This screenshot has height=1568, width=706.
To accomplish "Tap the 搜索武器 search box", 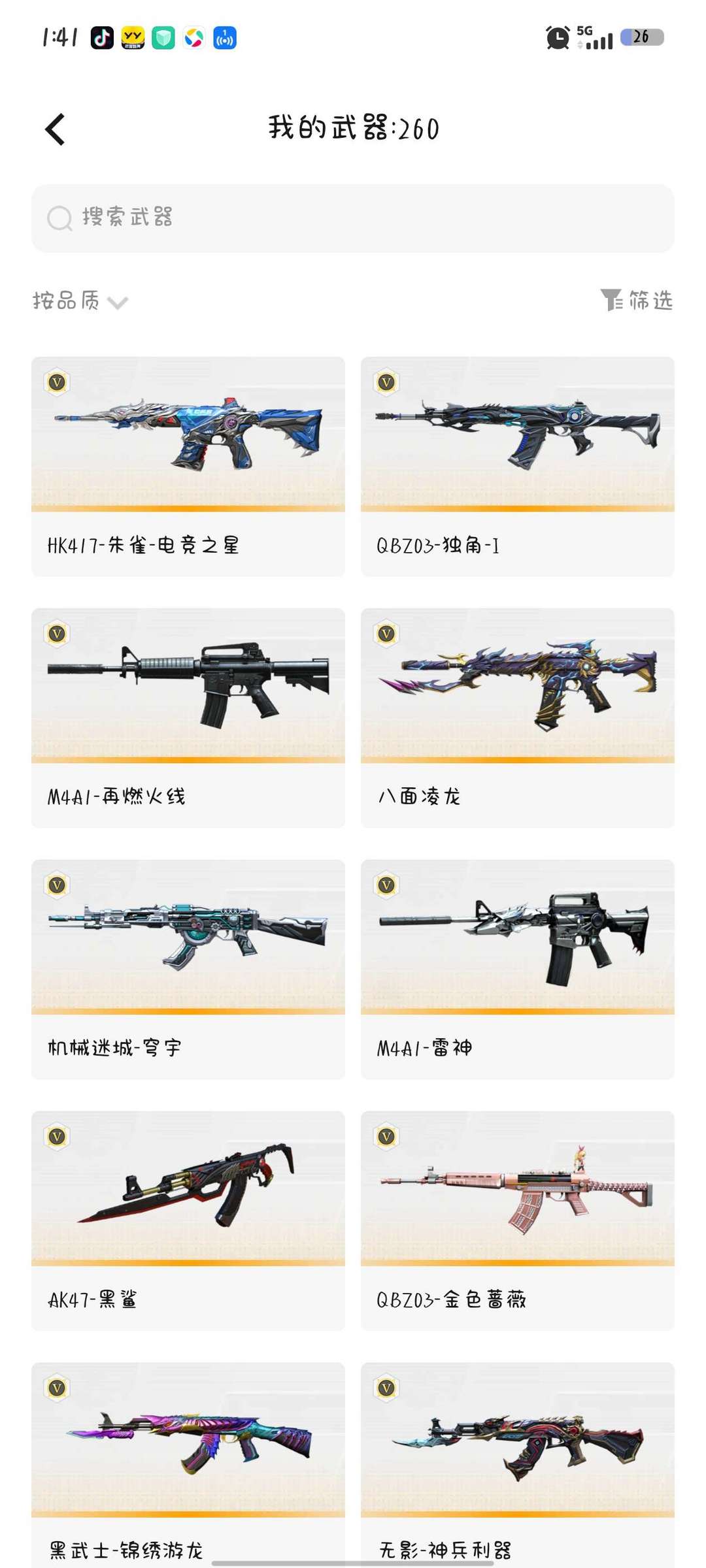I will coord(353,218).
